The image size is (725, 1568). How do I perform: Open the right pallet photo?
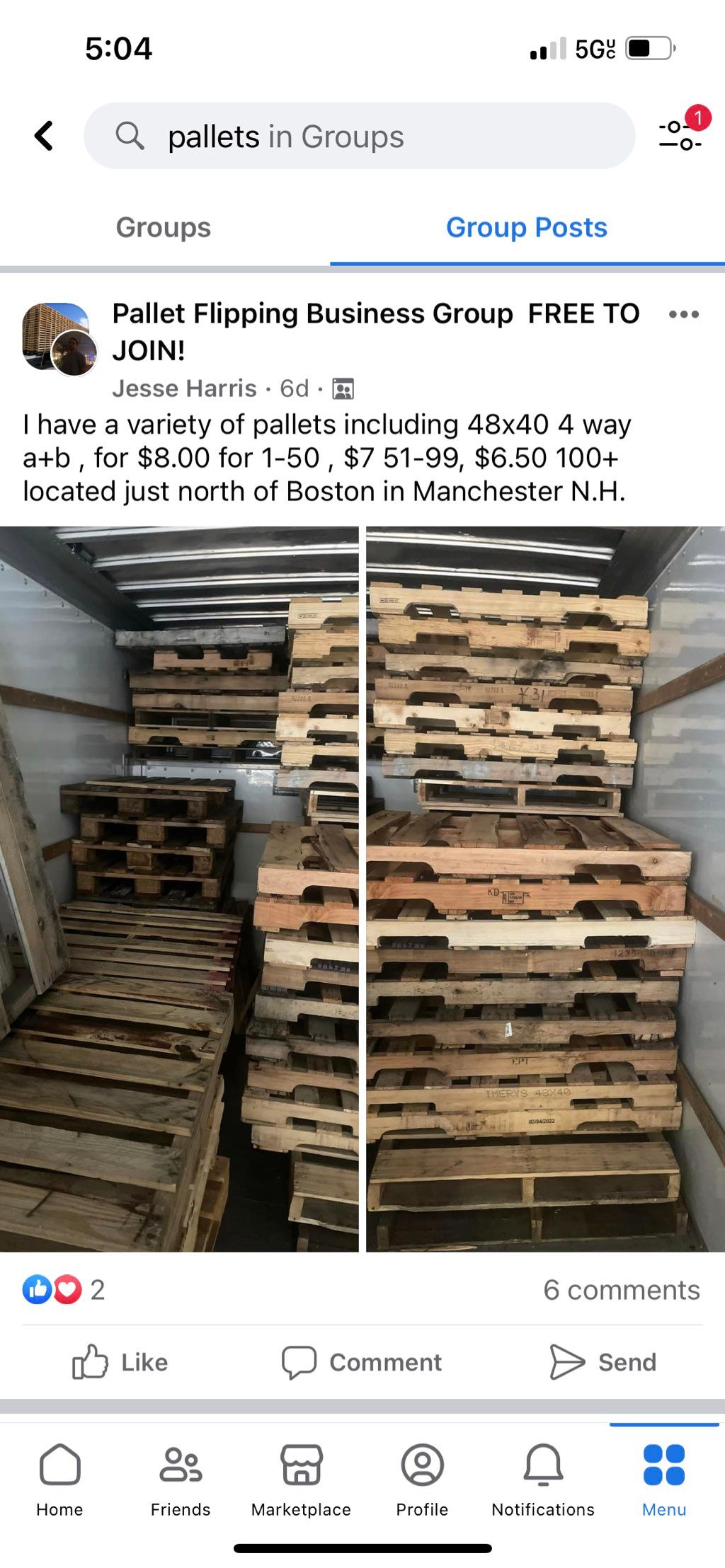(x=545, y=889)
